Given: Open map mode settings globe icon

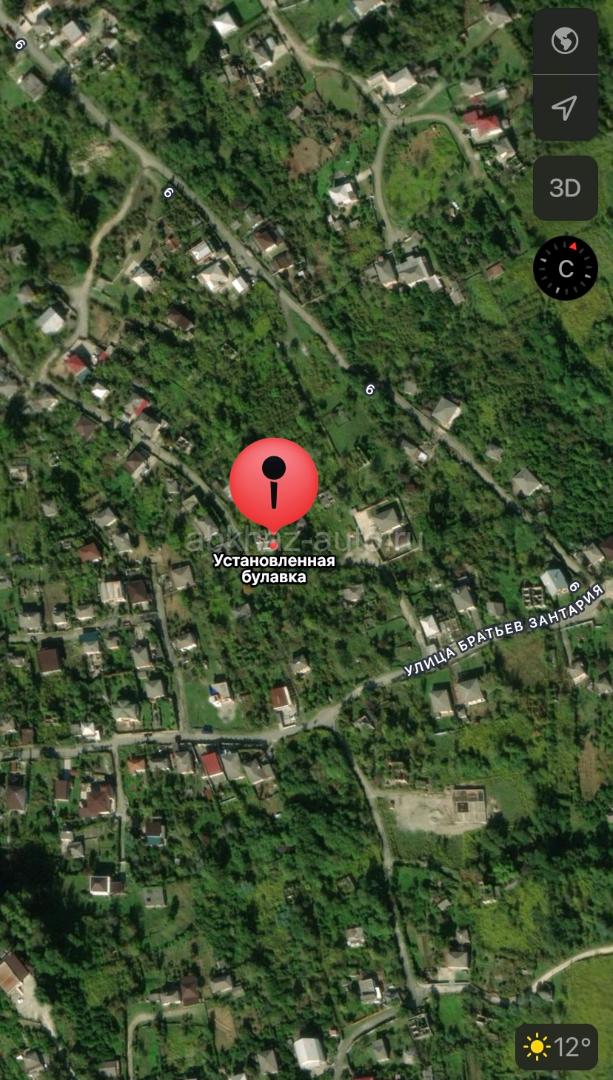Looking at the screenshot, I should coord(565,42).
